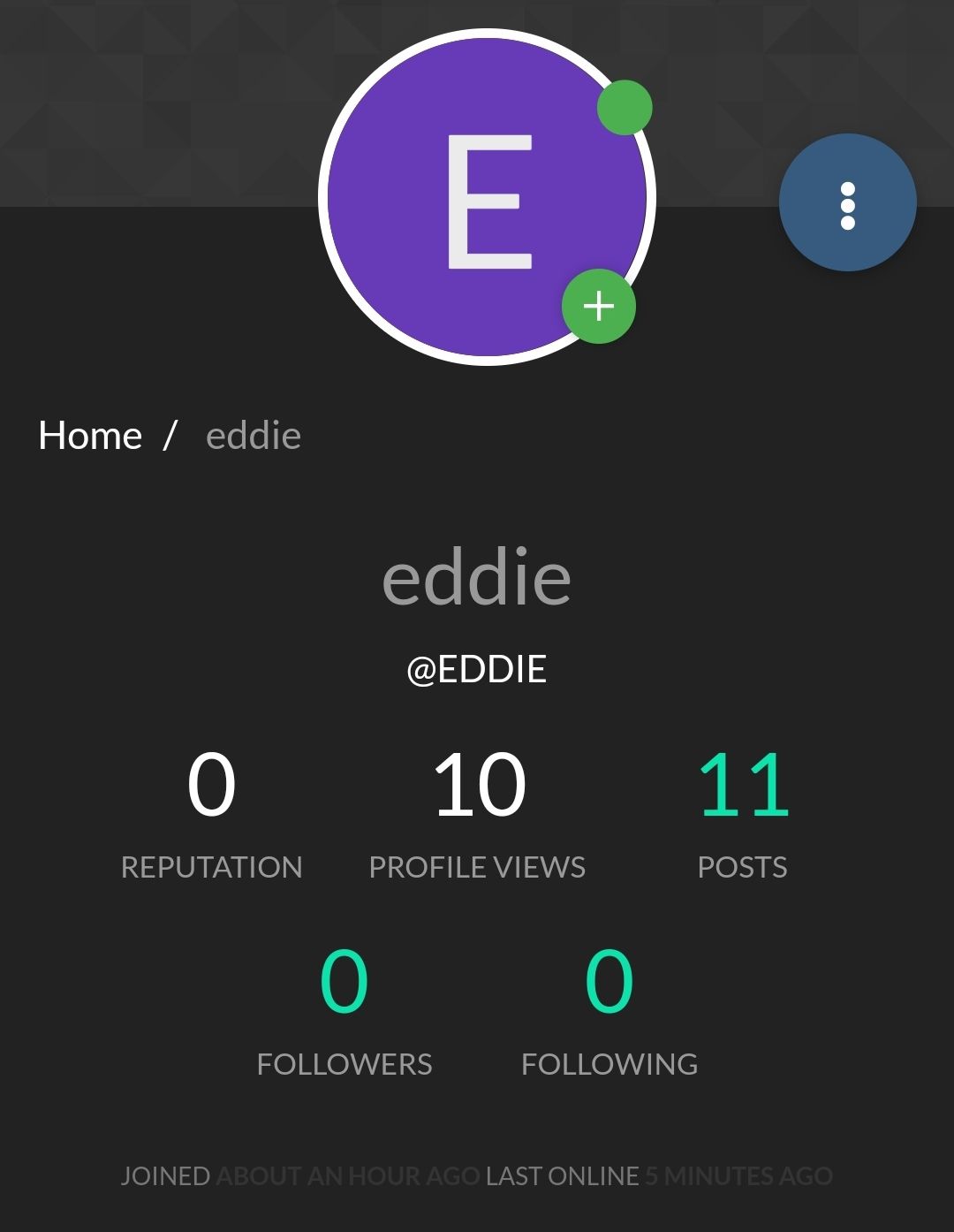Click "eddie" in the breadcrumb trail
This screenshot has width=954, height=1232.
coord(252,435)
